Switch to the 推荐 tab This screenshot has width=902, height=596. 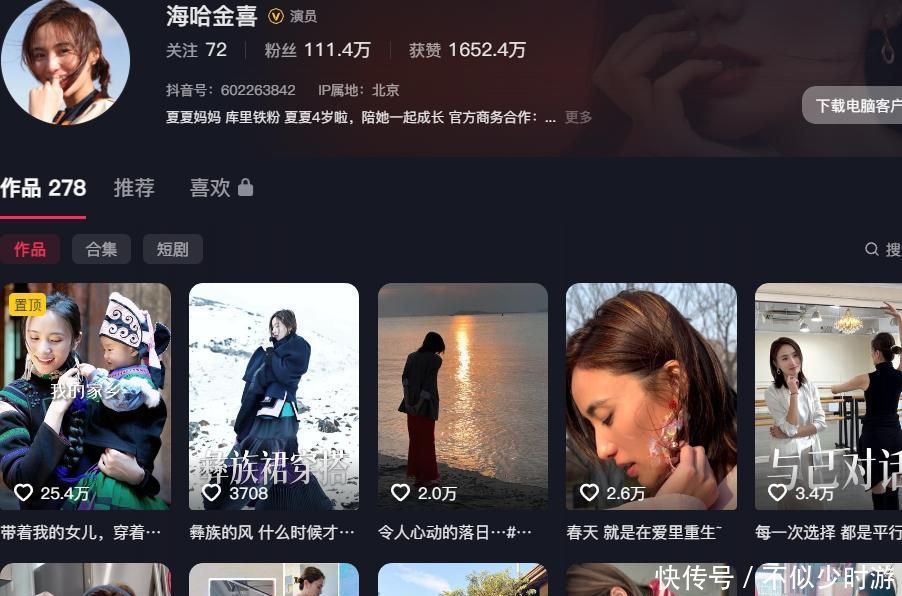tap(134, 188)
